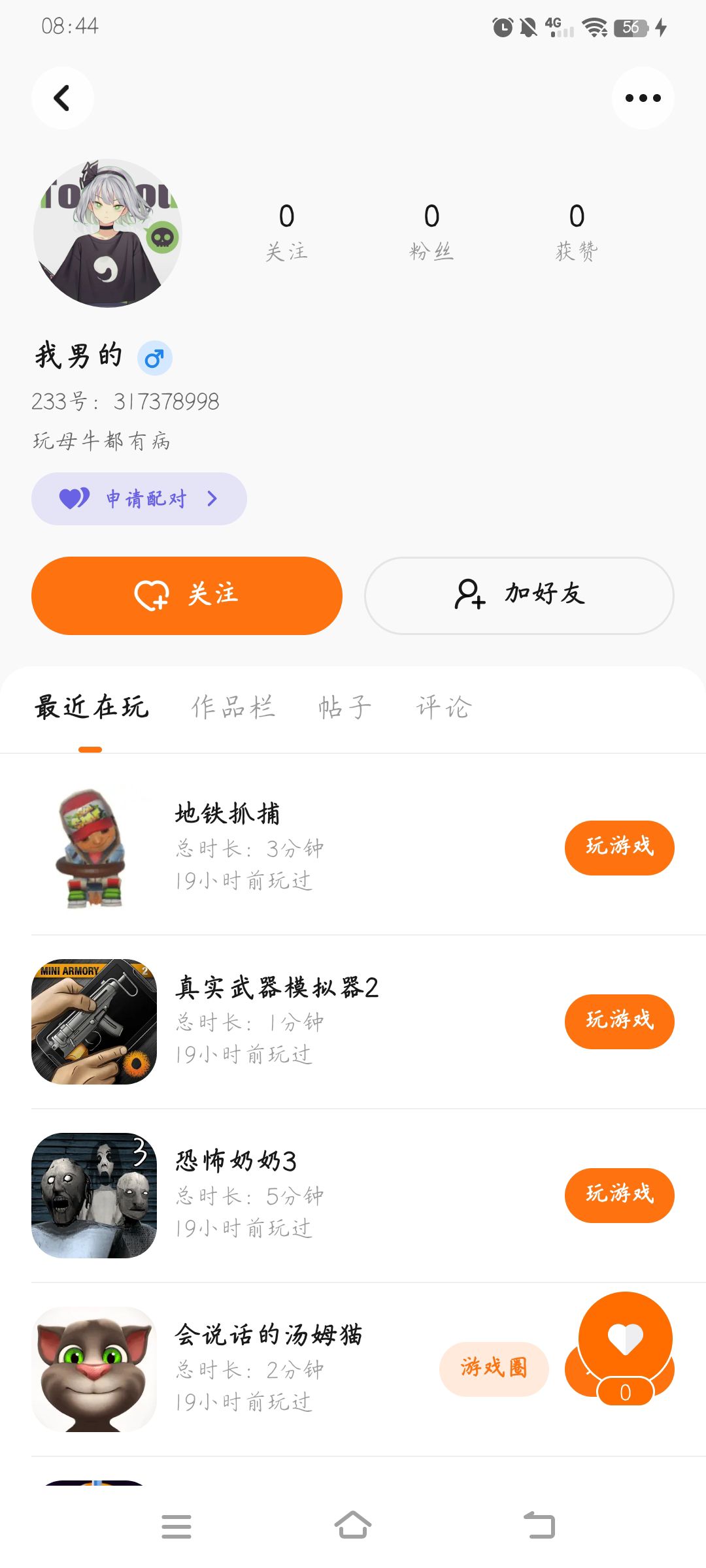Open the 粉丝 followers count
Screen dimensions: 706x1568
[431, 232]
